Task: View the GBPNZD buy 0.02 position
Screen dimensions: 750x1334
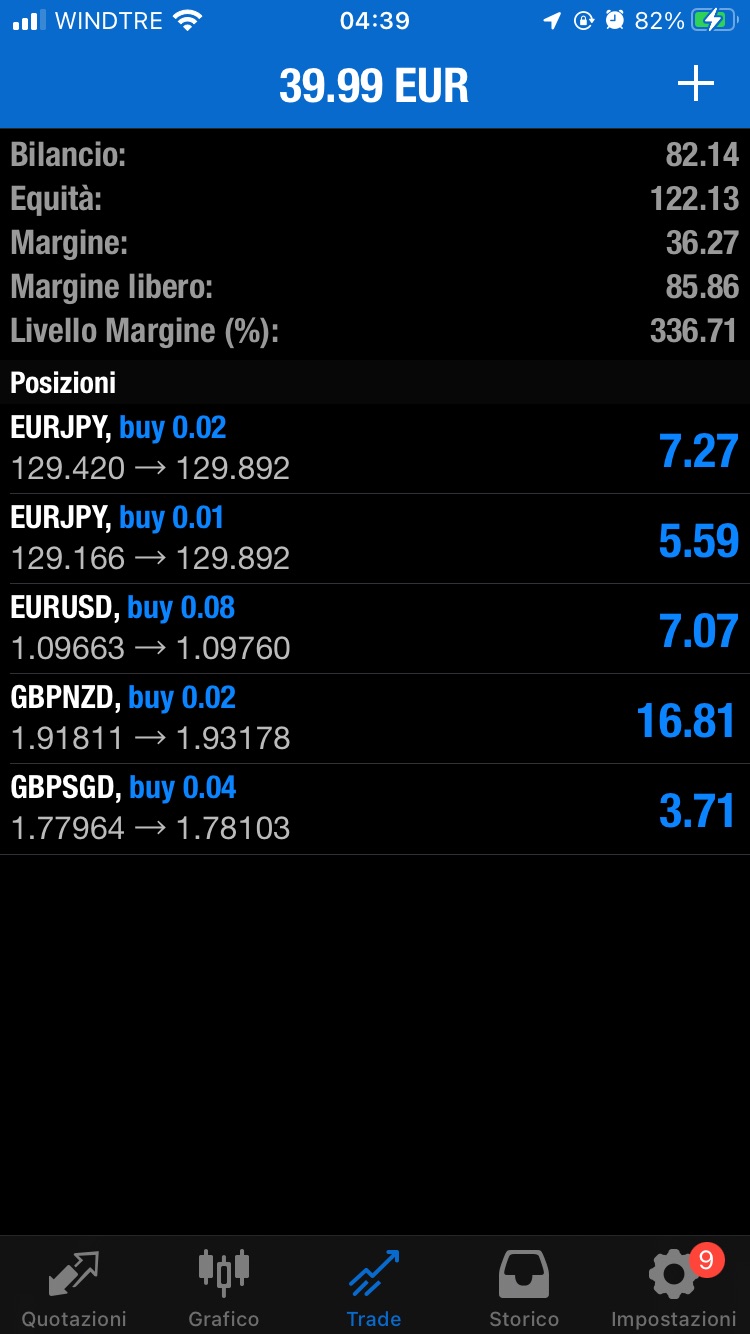Action: [374, 719]
